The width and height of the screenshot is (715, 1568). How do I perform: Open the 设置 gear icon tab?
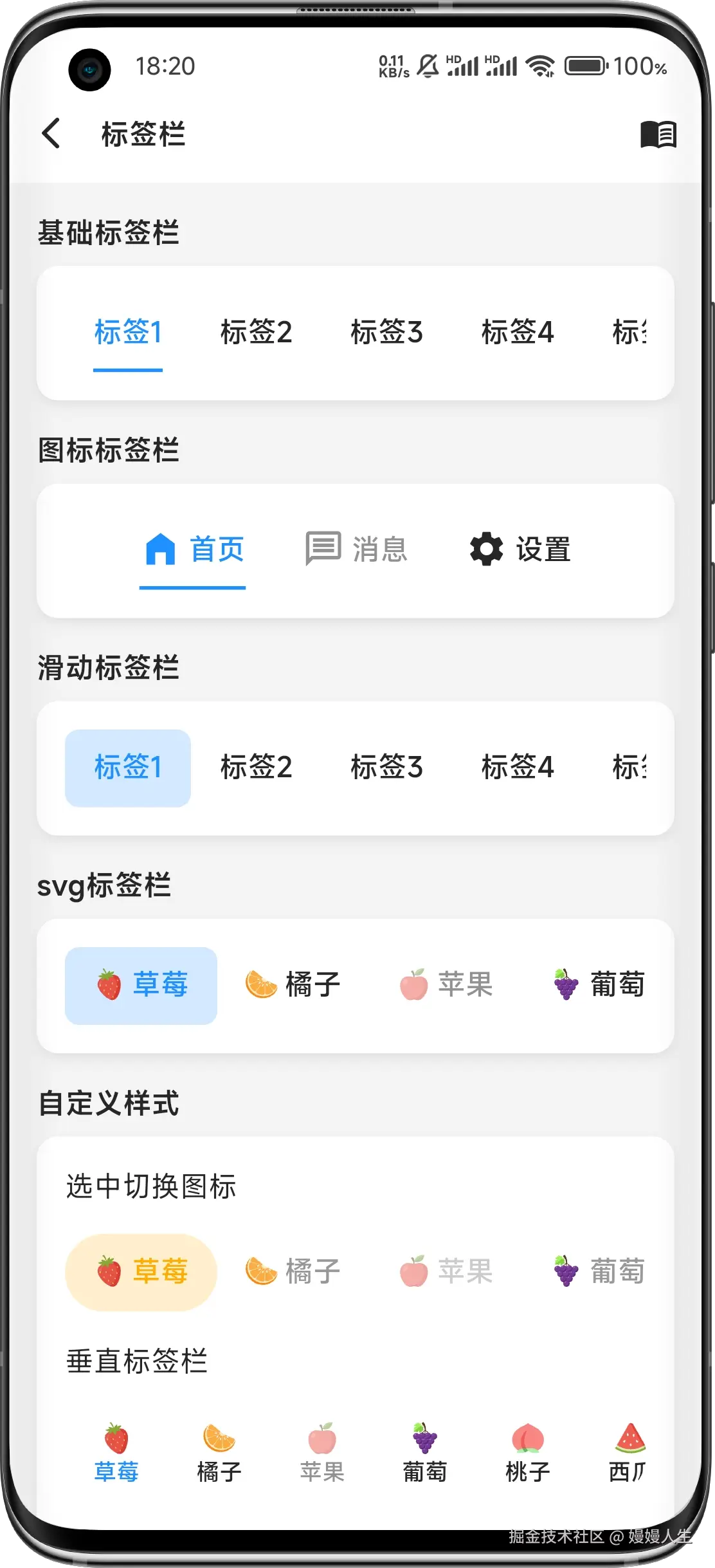(x=520, y=550)
